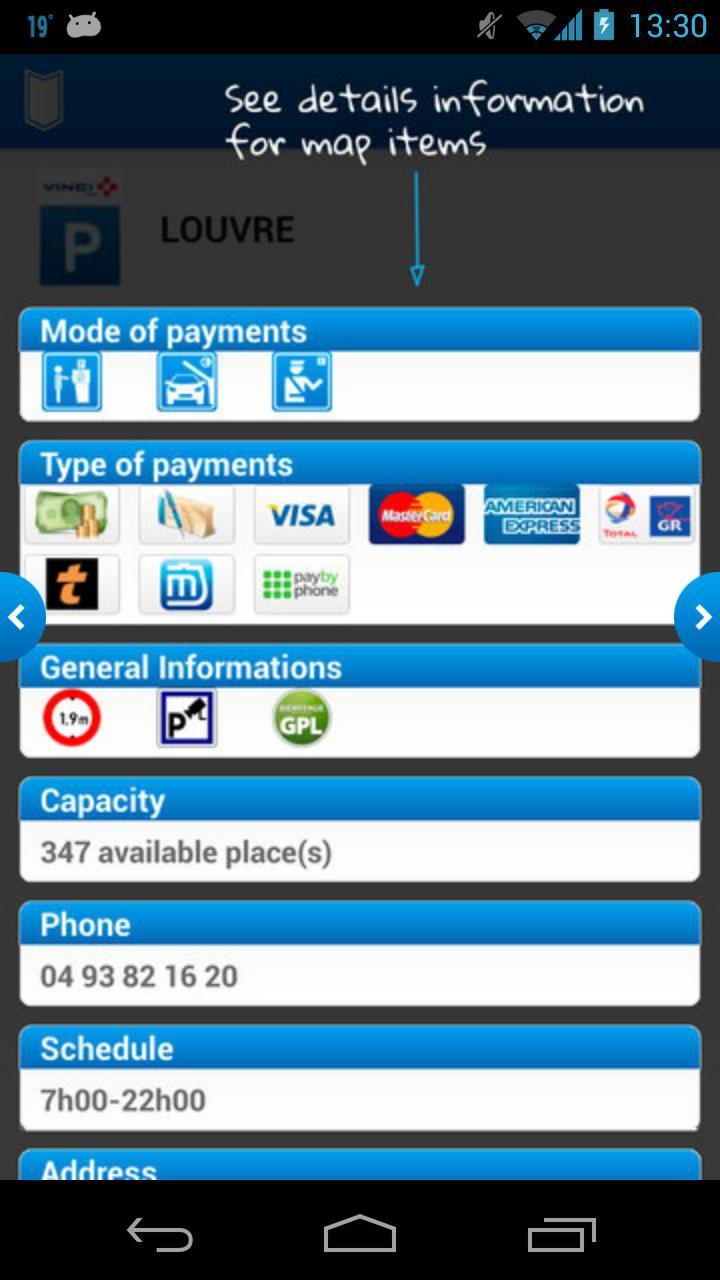
Task: Go to the next tutorial page arrow
Action: coord(700,617)
